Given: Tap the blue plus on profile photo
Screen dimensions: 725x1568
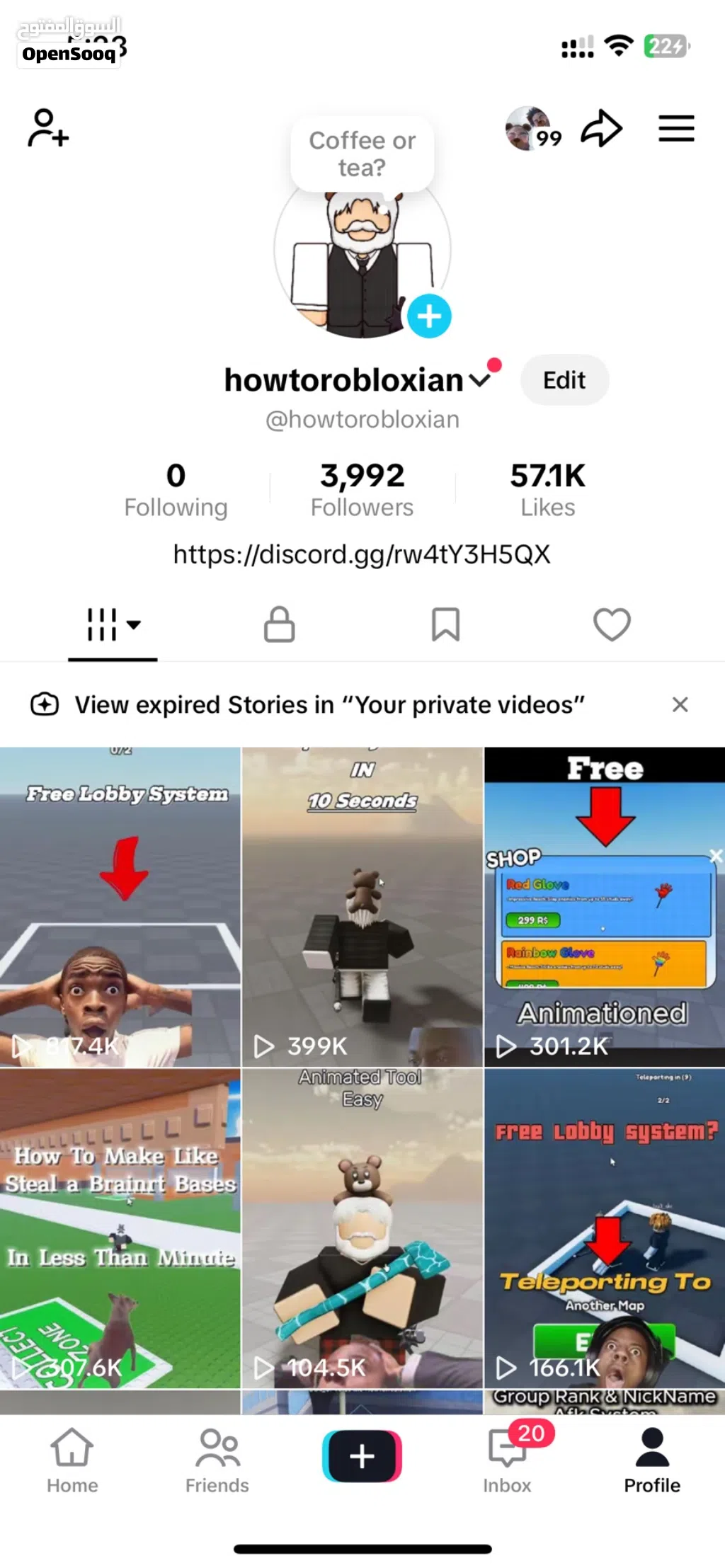Looking at the screenshot, I should point(429,316).
